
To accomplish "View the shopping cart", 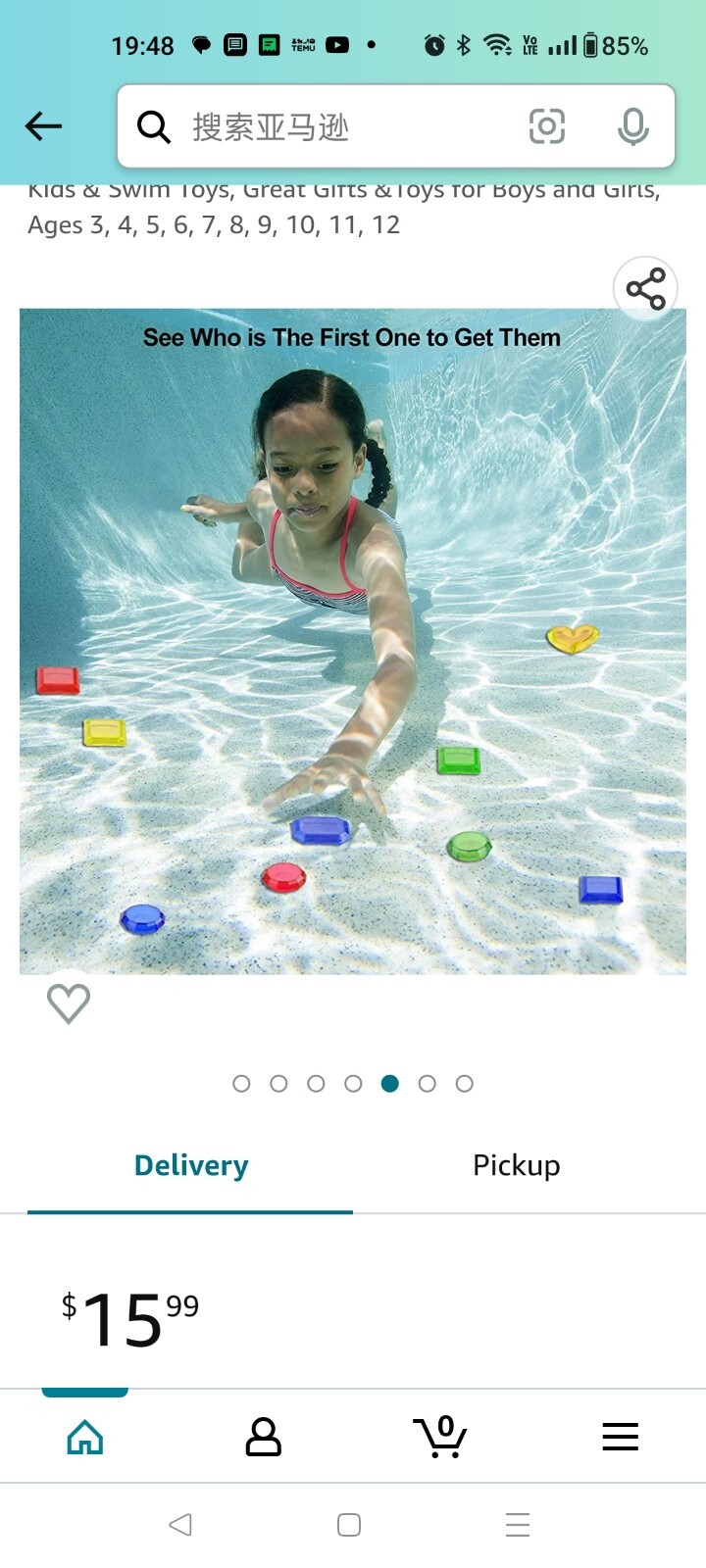I will (x=440, y=1437).
